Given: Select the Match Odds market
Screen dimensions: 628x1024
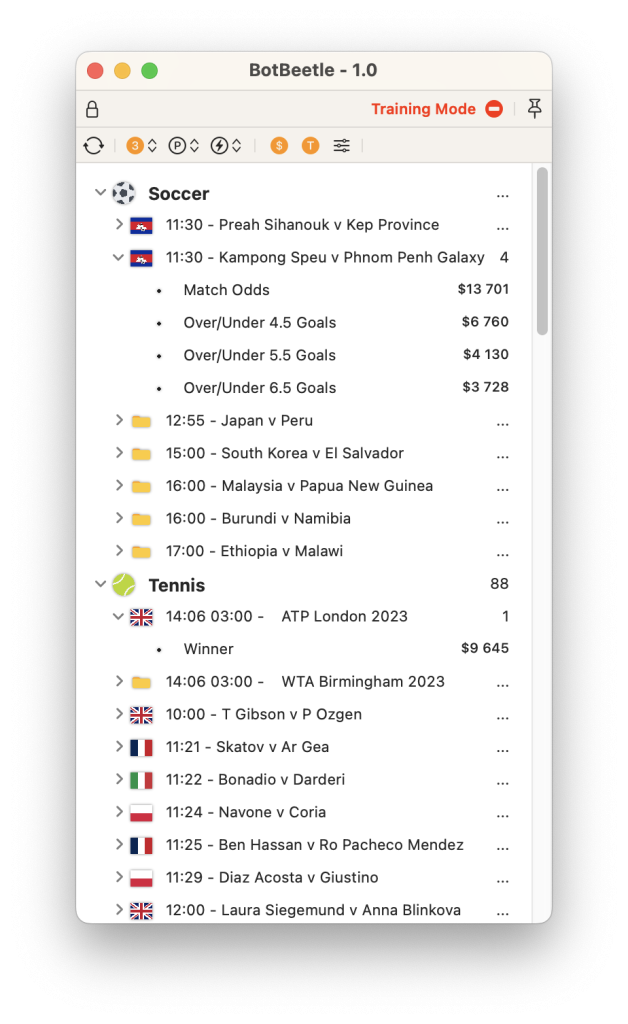Looking at the screenshot, I should [227, 290].
